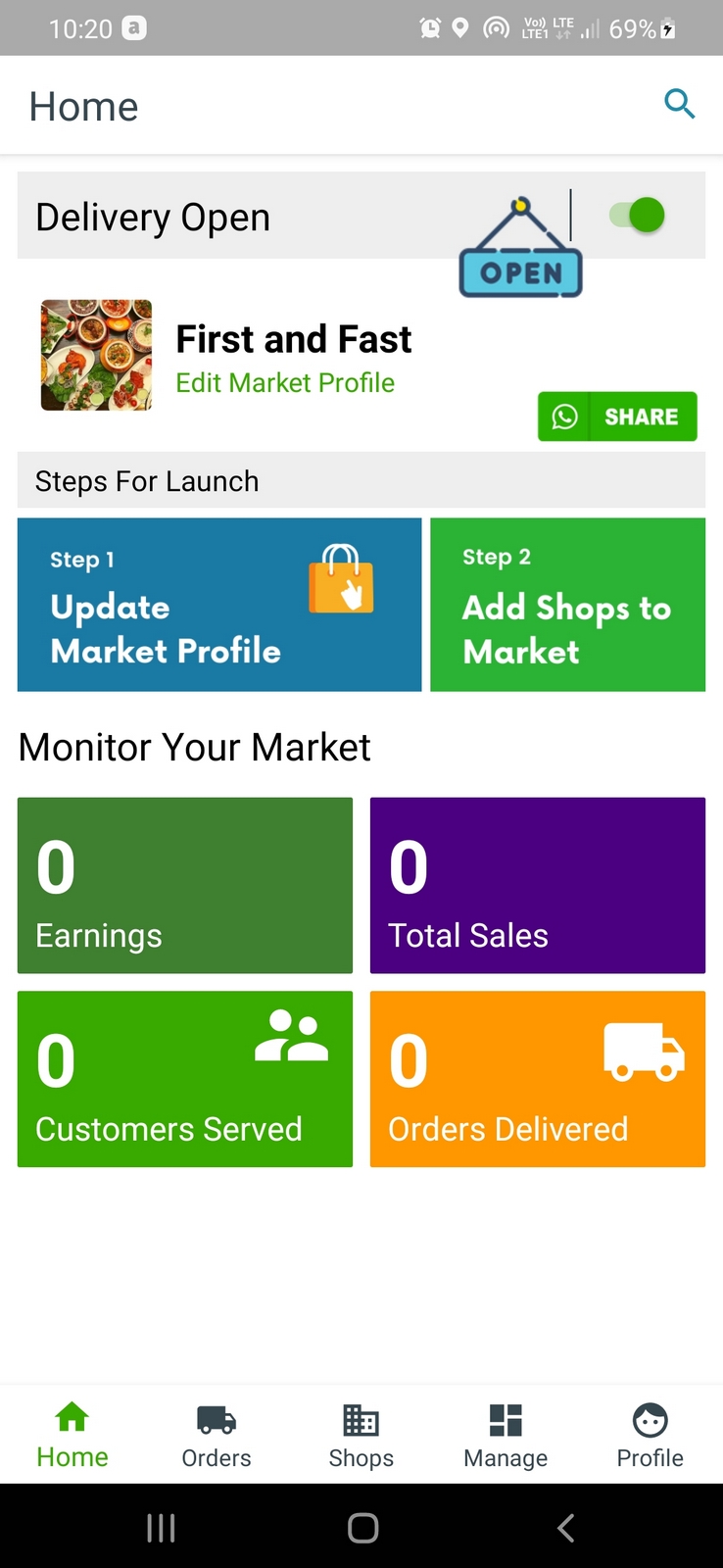Go to the Manage tab

[506, 1435]
